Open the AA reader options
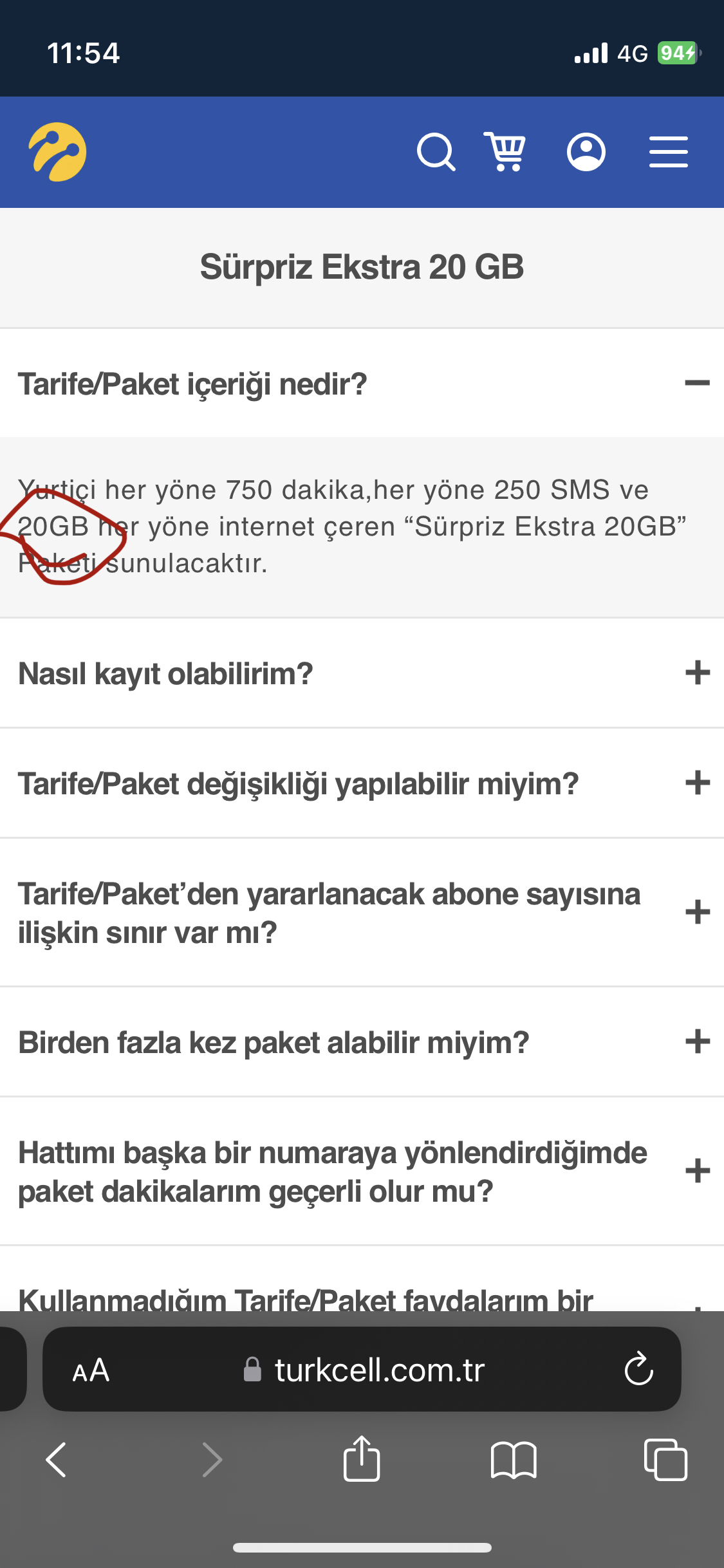 coord(91,1370)
